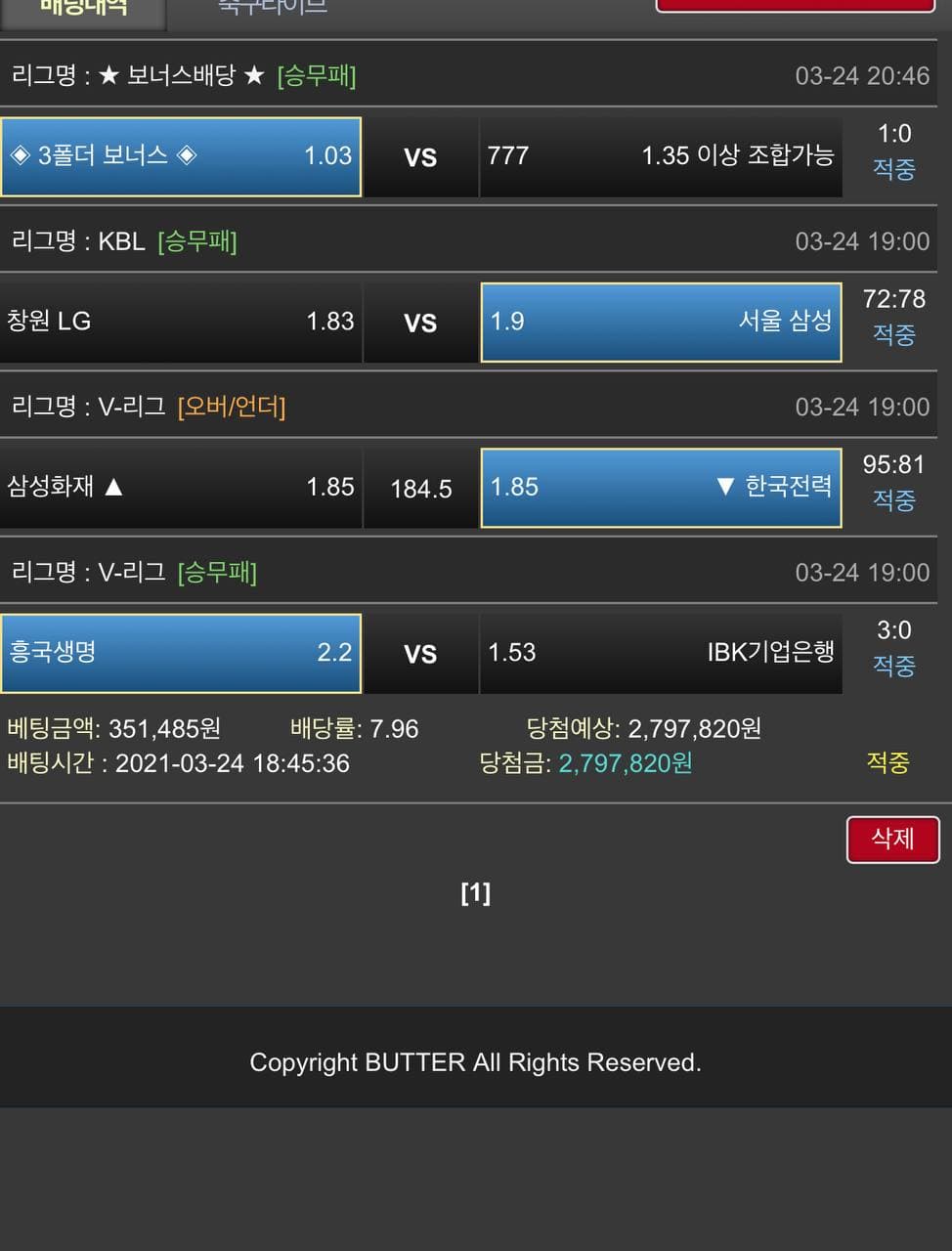The height and width of the screenshot is (1251, 952).
Task: Open the 축구라이브 tab
Action: pos(273,8)
